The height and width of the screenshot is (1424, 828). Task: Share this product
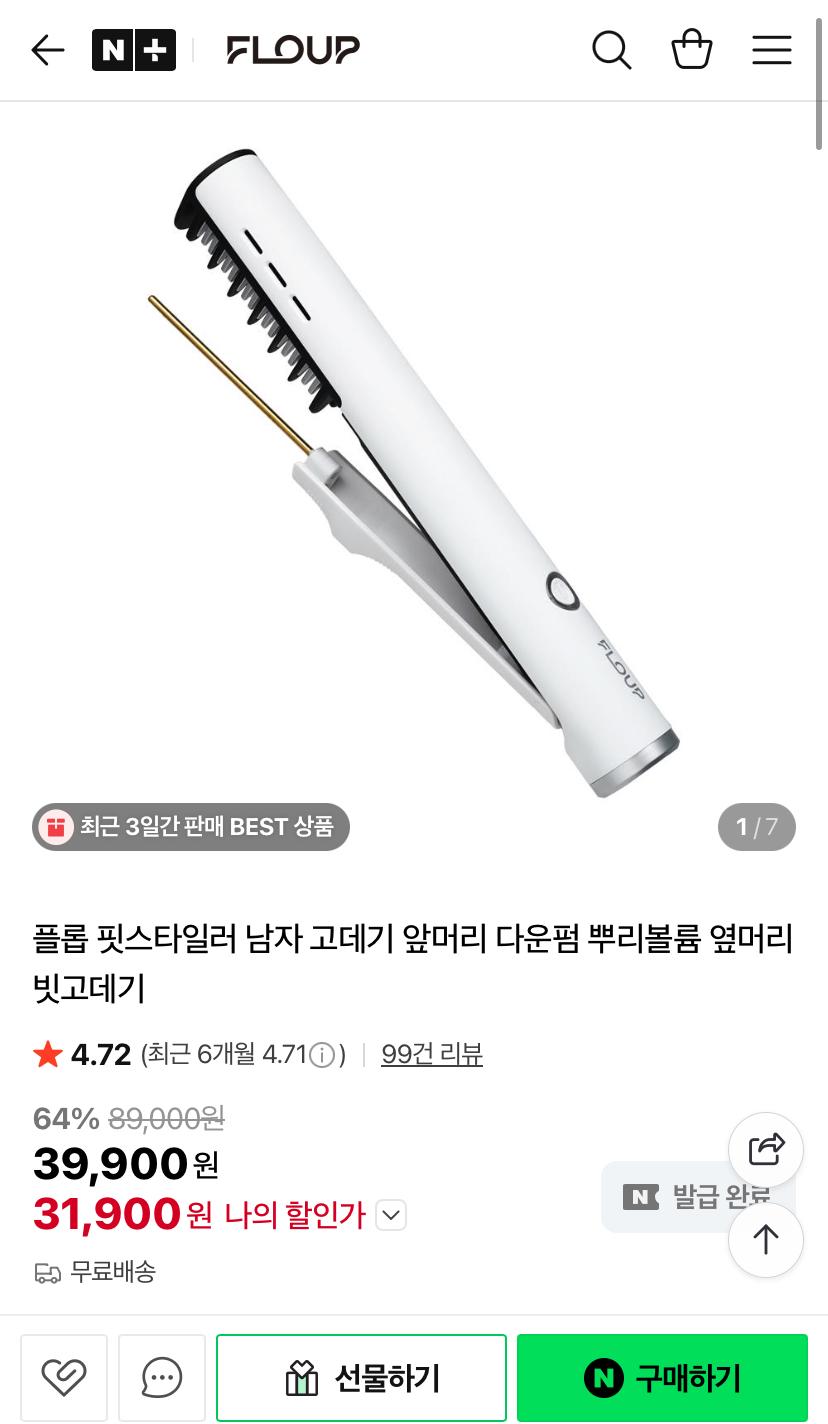point(765,1150)
